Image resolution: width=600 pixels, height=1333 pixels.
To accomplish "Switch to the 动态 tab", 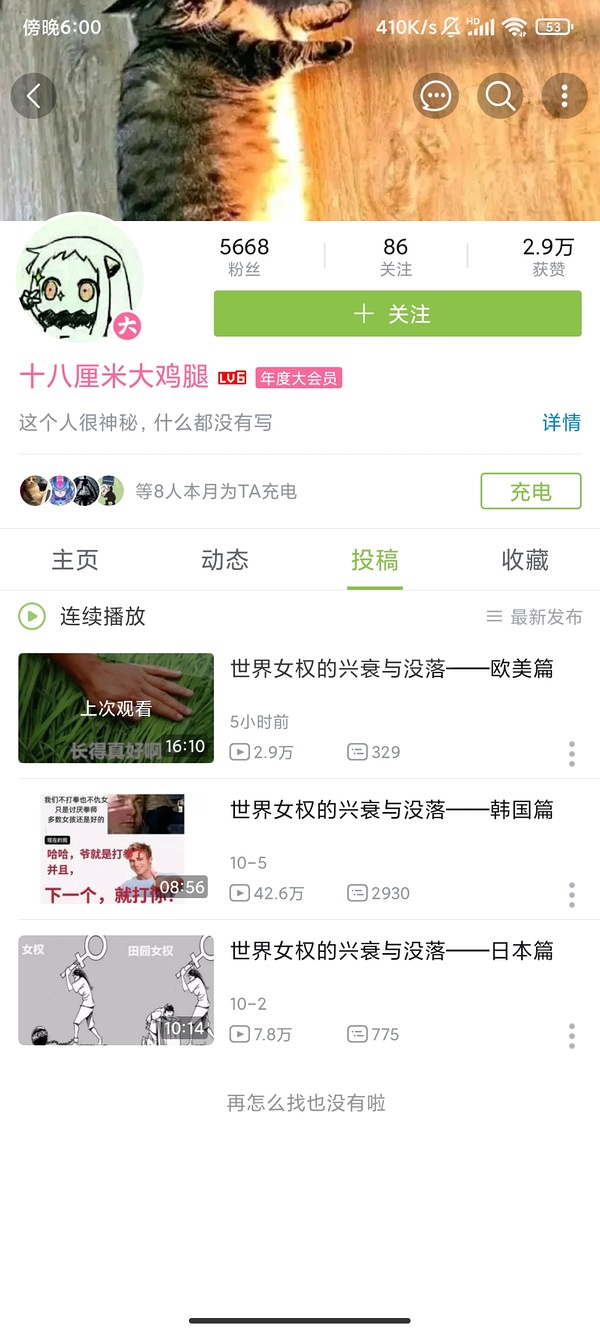I will click(x=225, y=560).
